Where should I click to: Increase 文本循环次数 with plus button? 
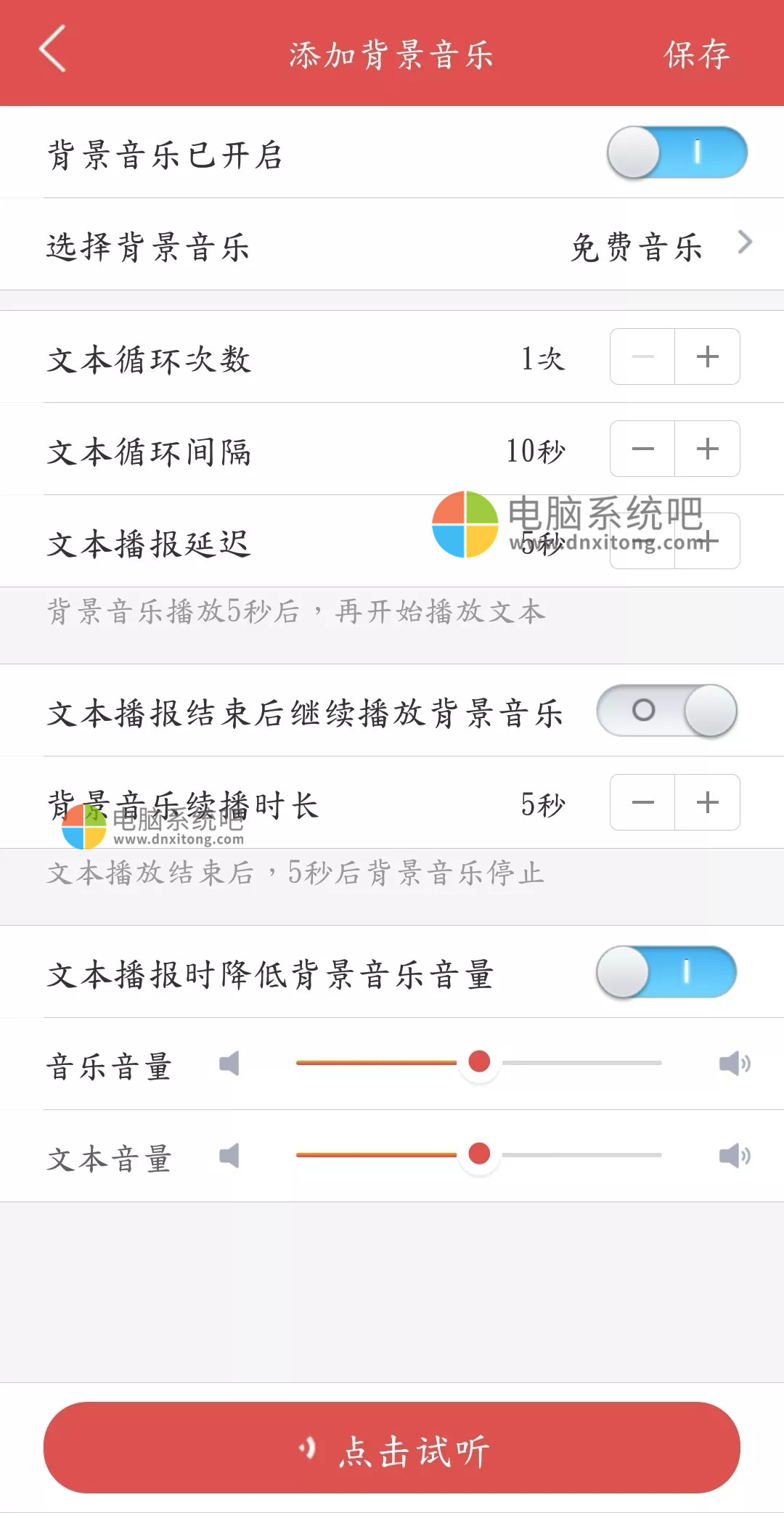(707, 356)
